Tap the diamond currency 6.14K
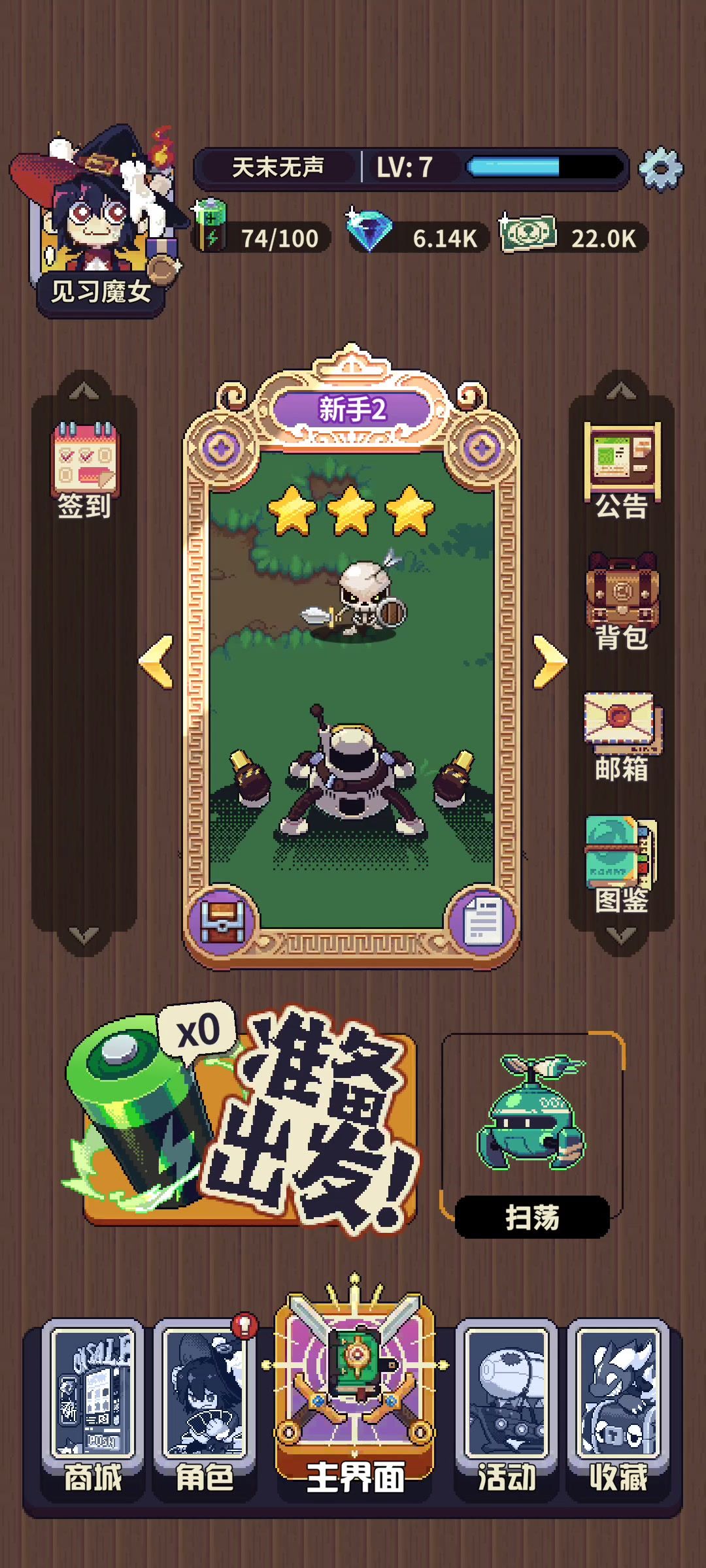This screenshot has height=1568, width=706. (418, 237)
